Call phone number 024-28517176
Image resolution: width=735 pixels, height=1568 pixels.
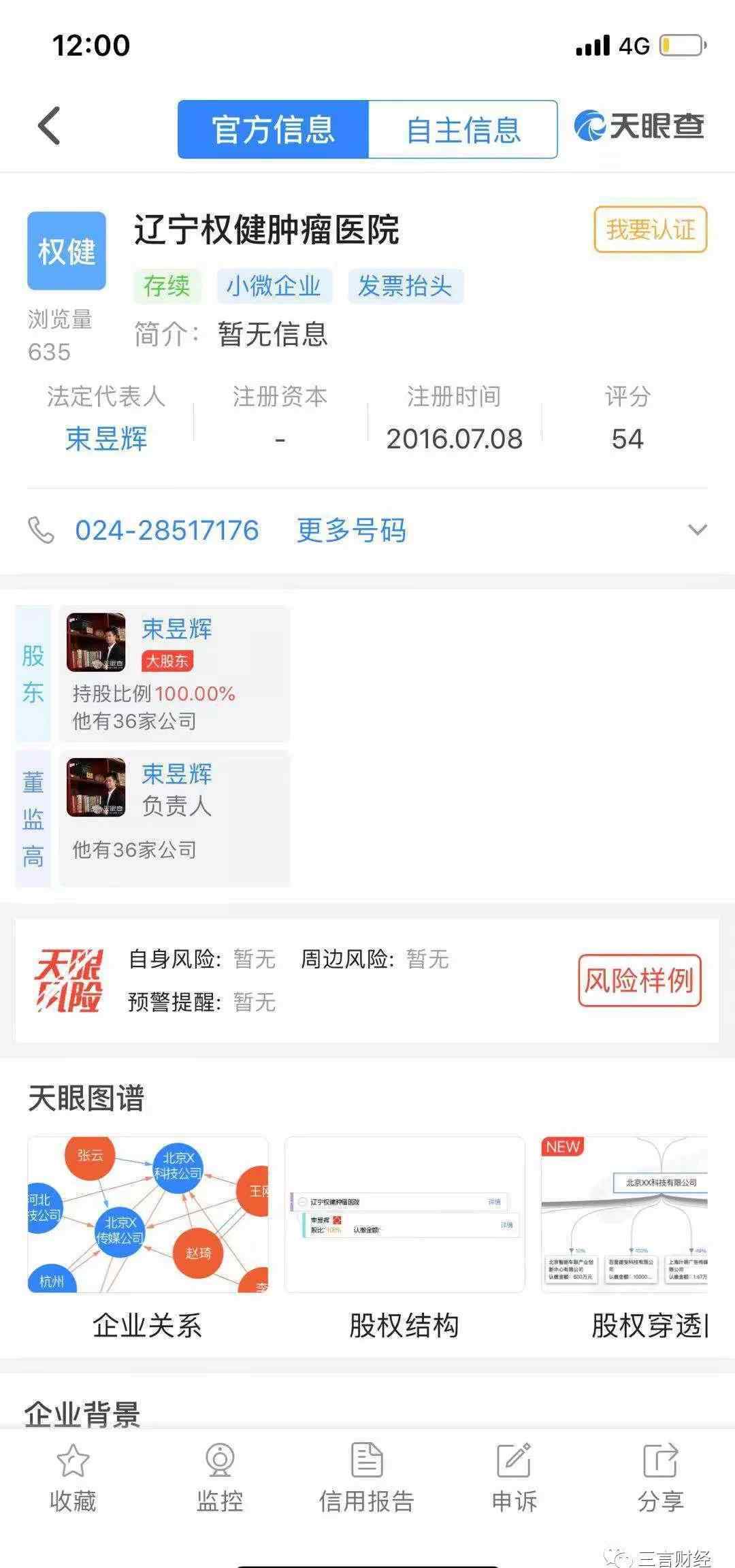(167, 530)
